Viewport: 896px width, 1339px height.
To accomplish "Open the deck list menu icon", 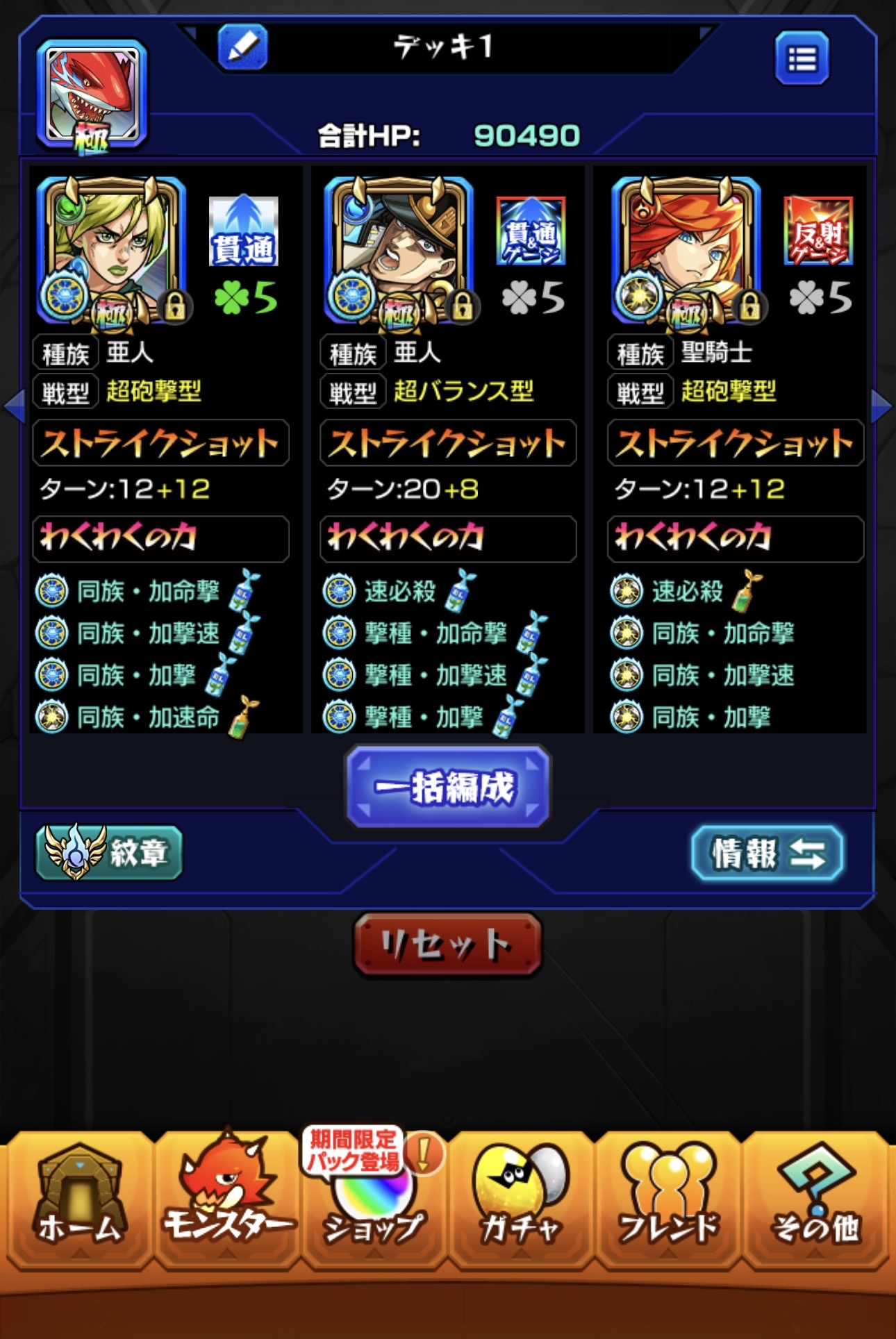I will pyautogui.click(x=802, y=59).
